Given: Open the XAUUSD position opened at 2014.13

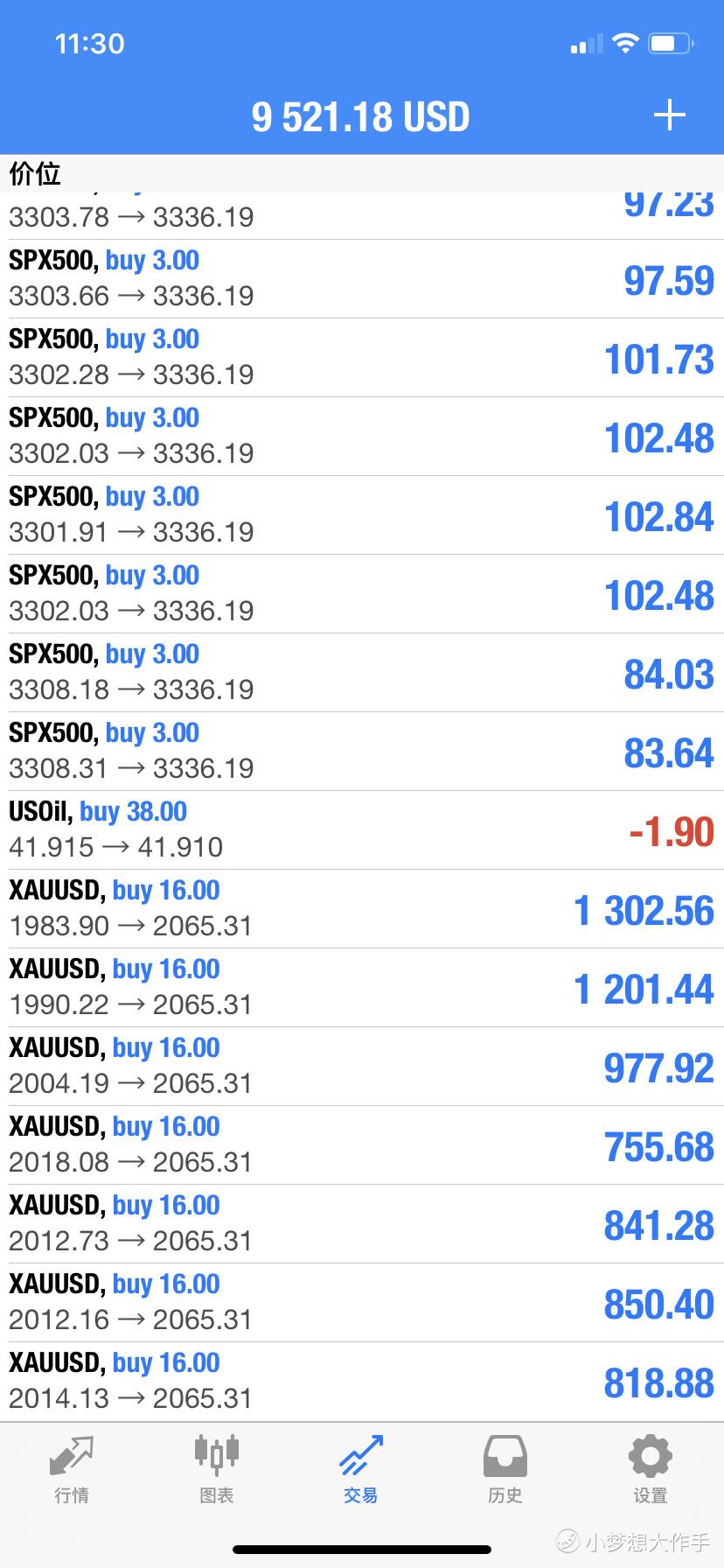Looking at the screenshot, I should (x=362, y=1382).
